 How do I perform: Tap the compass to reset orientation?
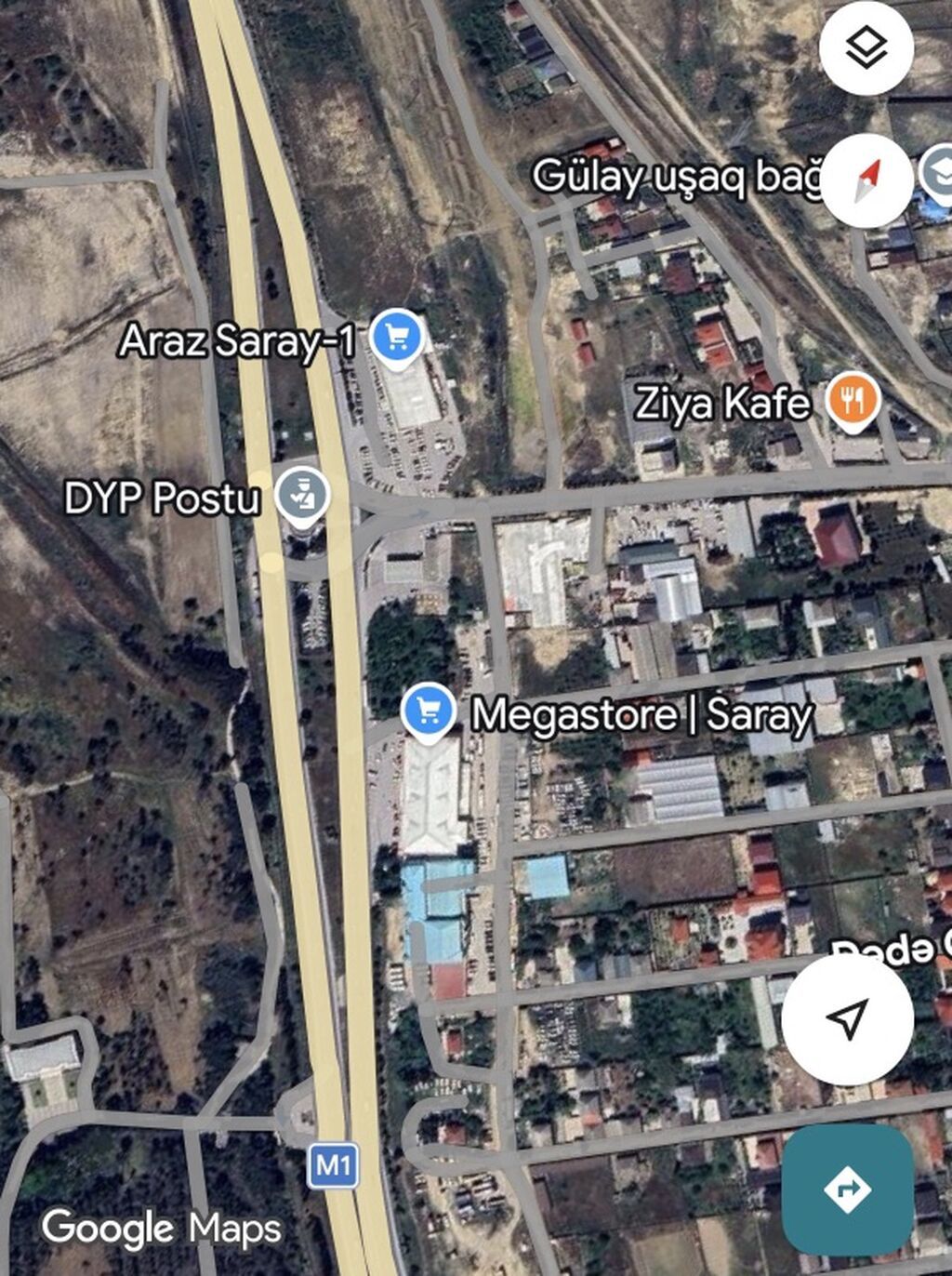tap(866, 180)
